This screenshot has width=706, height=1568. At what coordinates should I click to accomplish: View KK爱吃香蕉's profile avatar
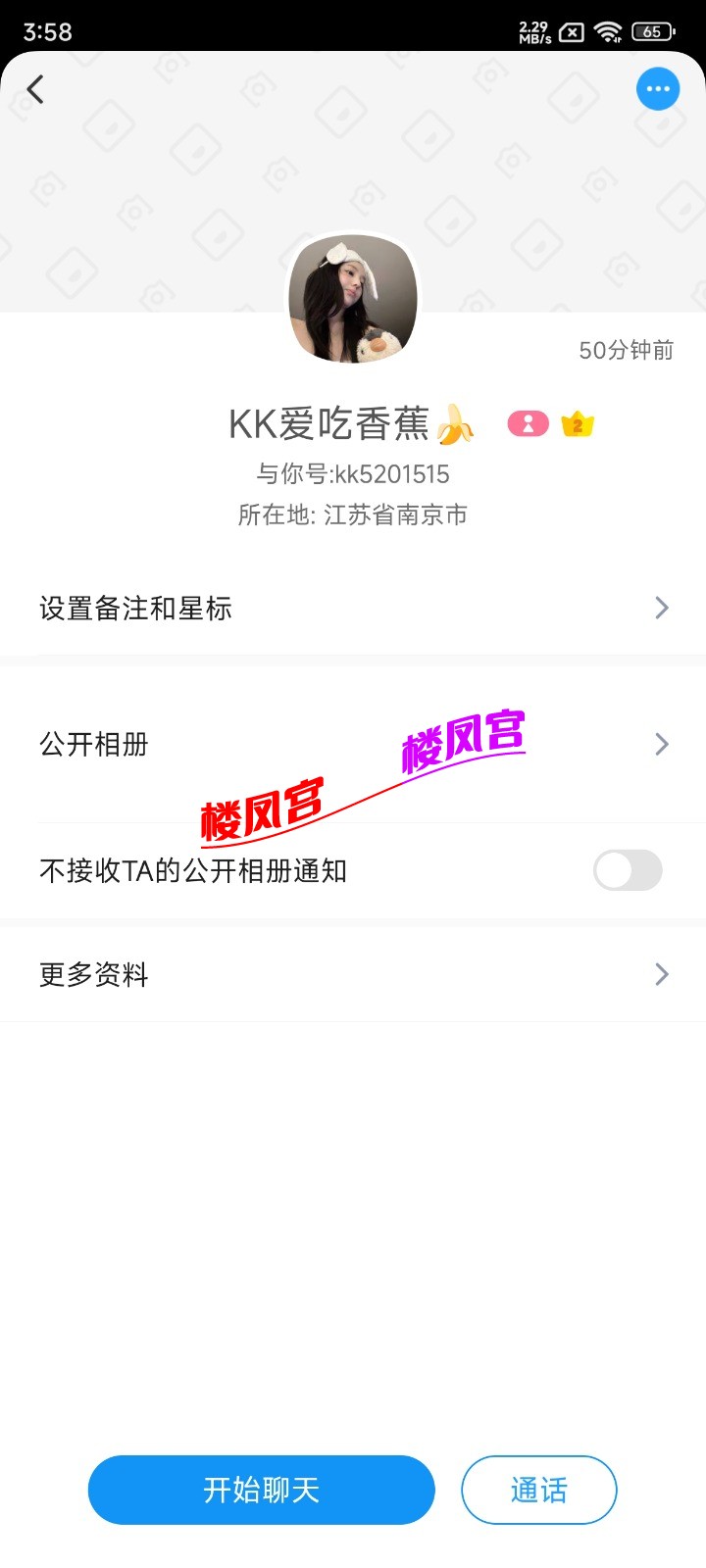click(x=353, y=299)
